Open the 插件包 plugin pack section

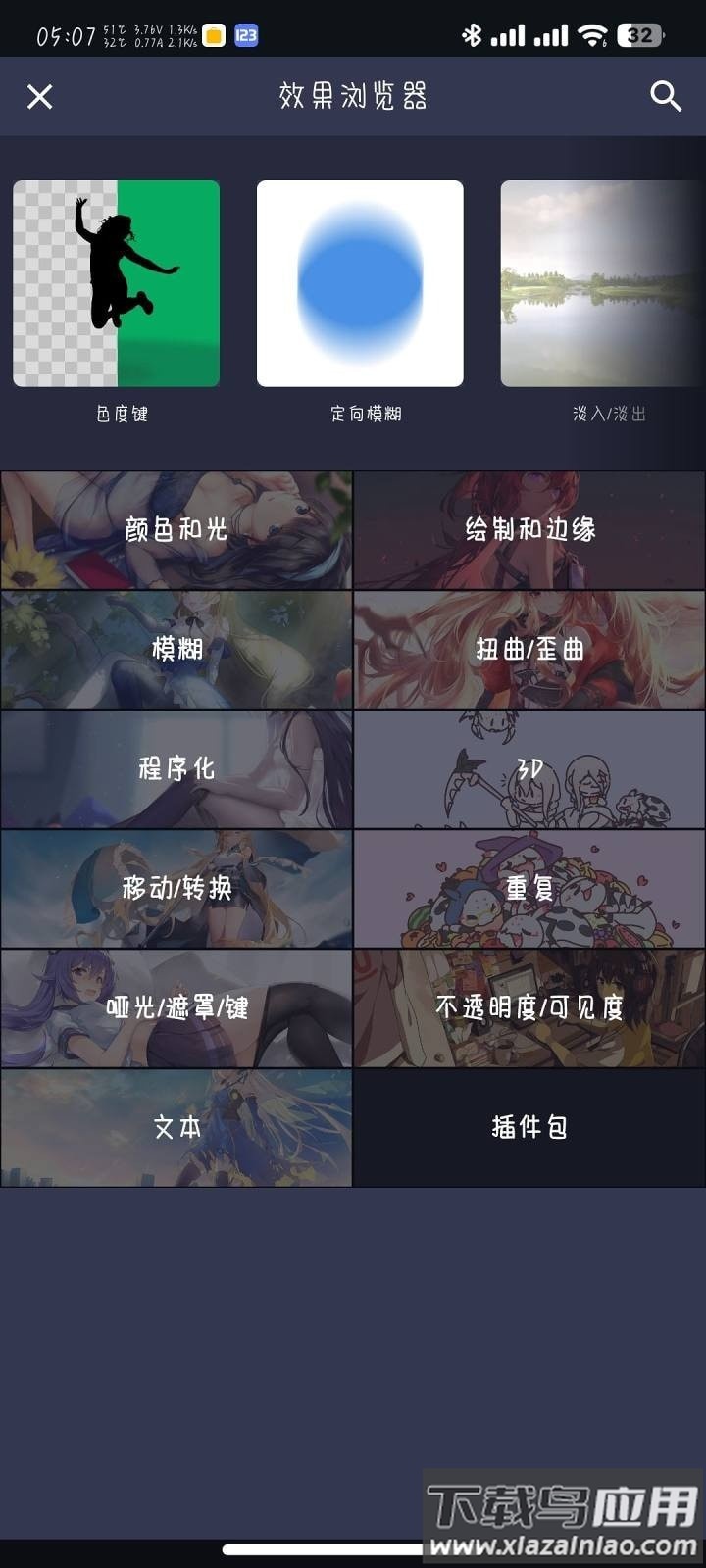point(529,1127)
